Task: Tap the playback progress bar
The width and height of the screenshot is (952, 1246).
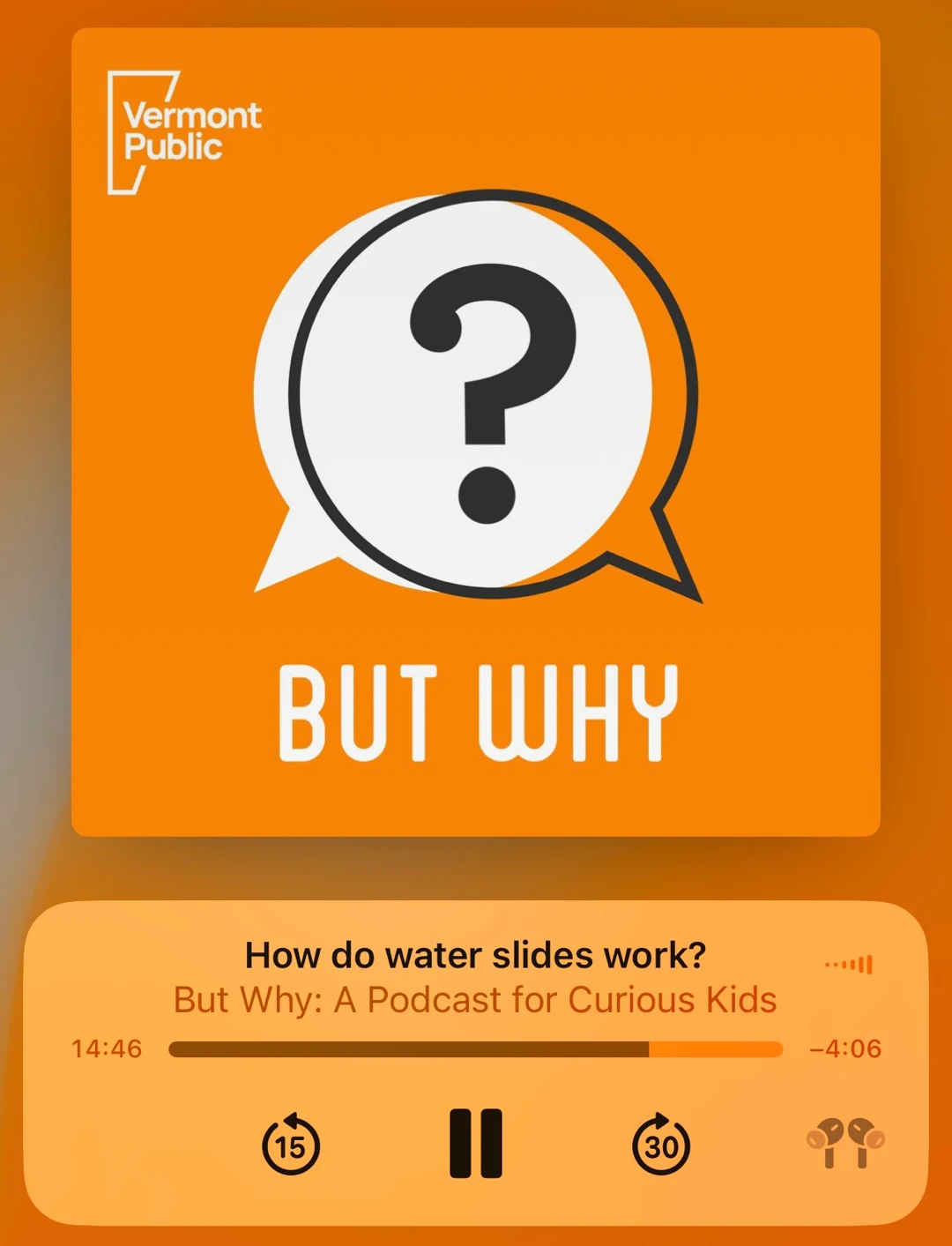Action: (x=475, y=1049)
